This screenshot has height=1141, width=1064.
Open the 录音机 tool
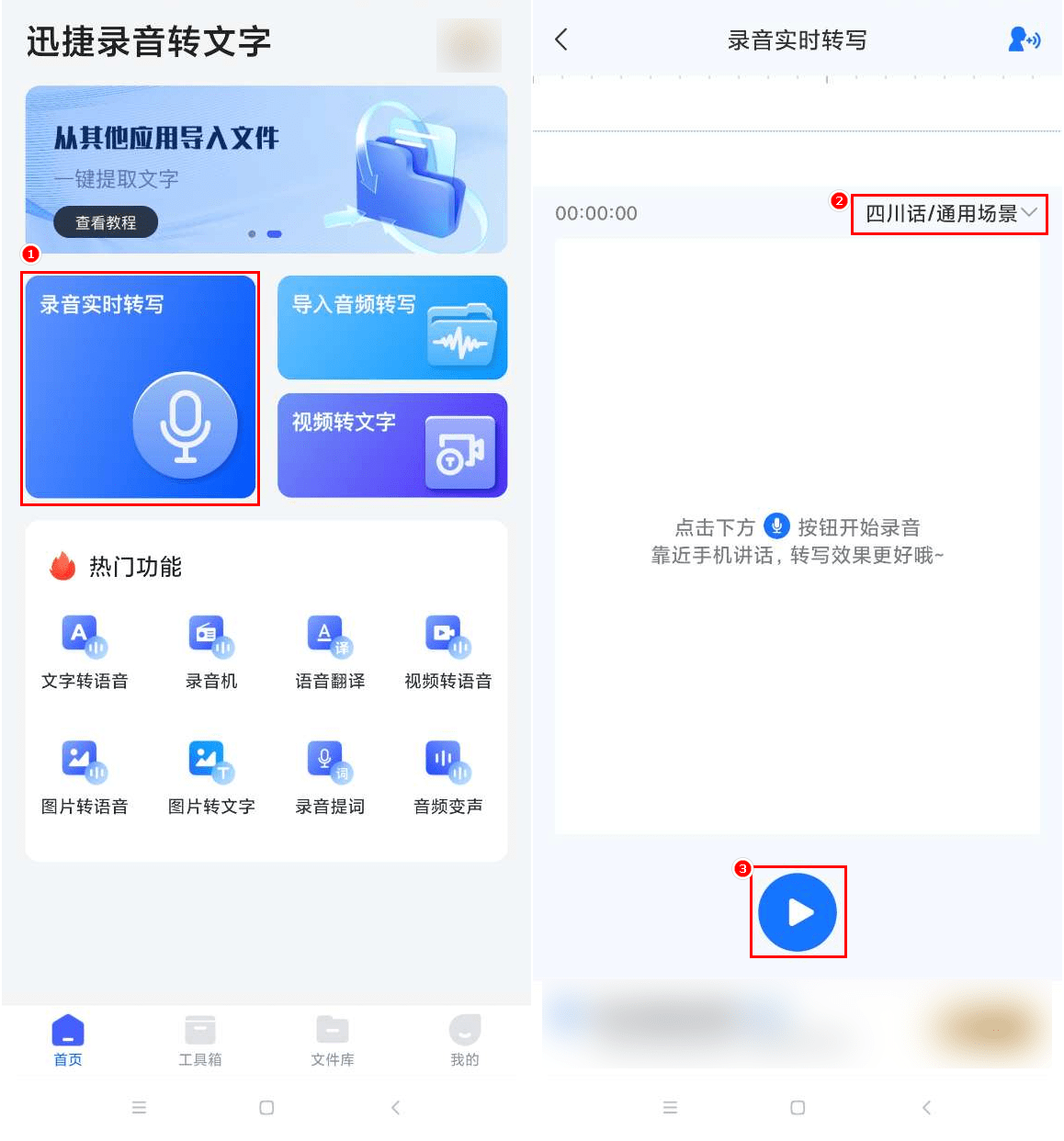click(x=211, y=652)
